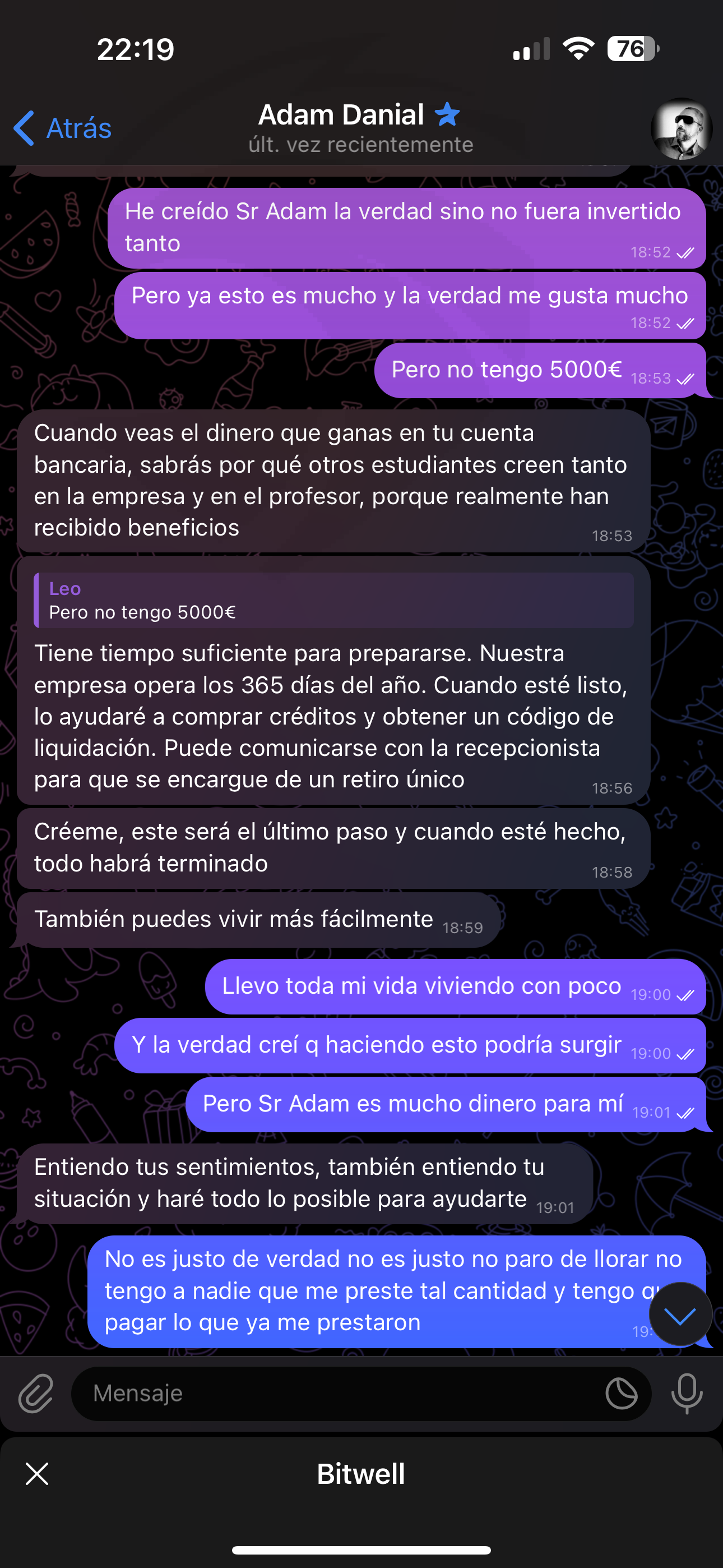723x1568 pixels.
Task: Open the attachment paperclip
Action: coord(36,1393)
